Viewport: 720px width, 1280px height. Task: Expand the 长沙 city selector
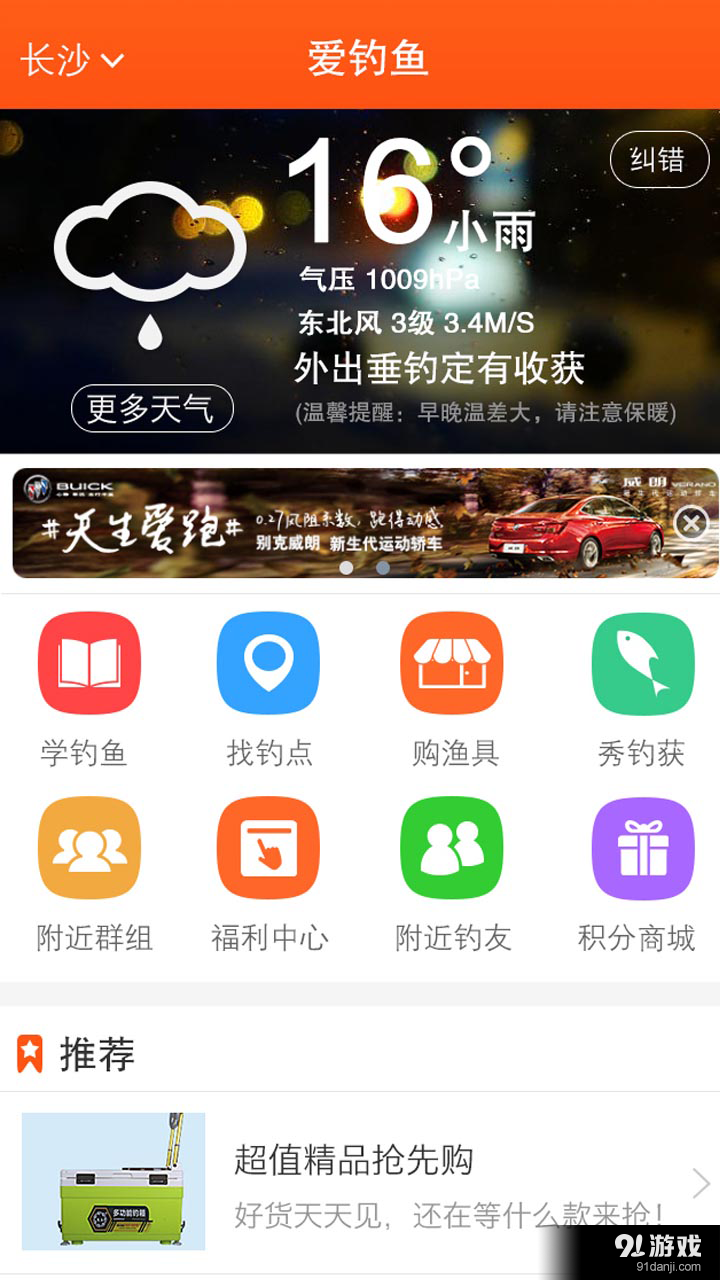55,57
